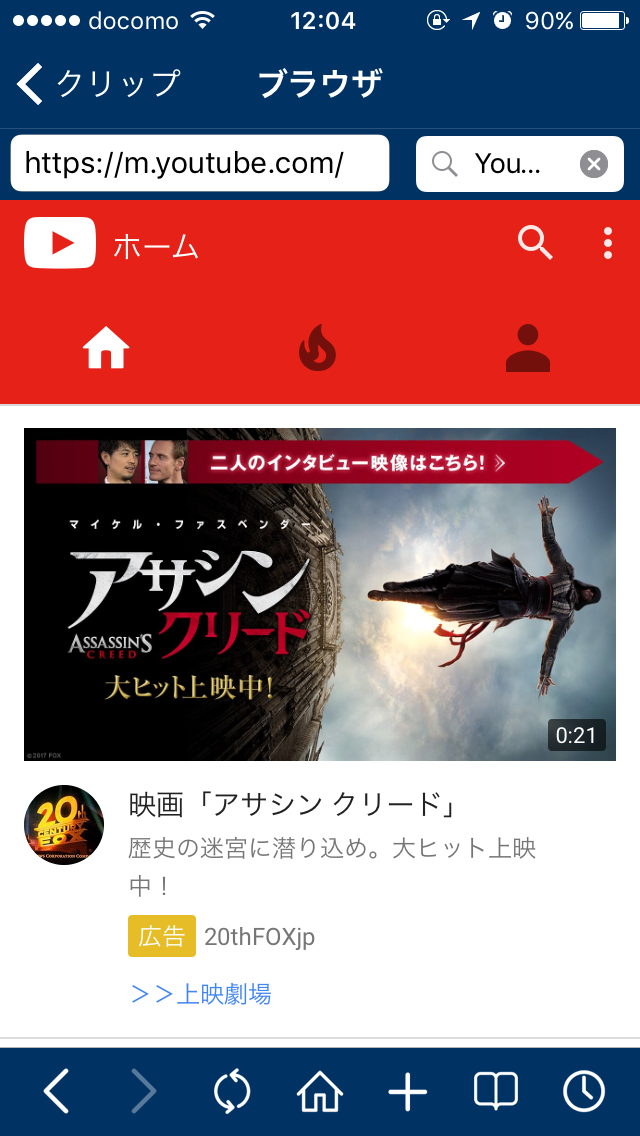Tap the search box showing You...

pyautogui.click(x=520, y=164)
